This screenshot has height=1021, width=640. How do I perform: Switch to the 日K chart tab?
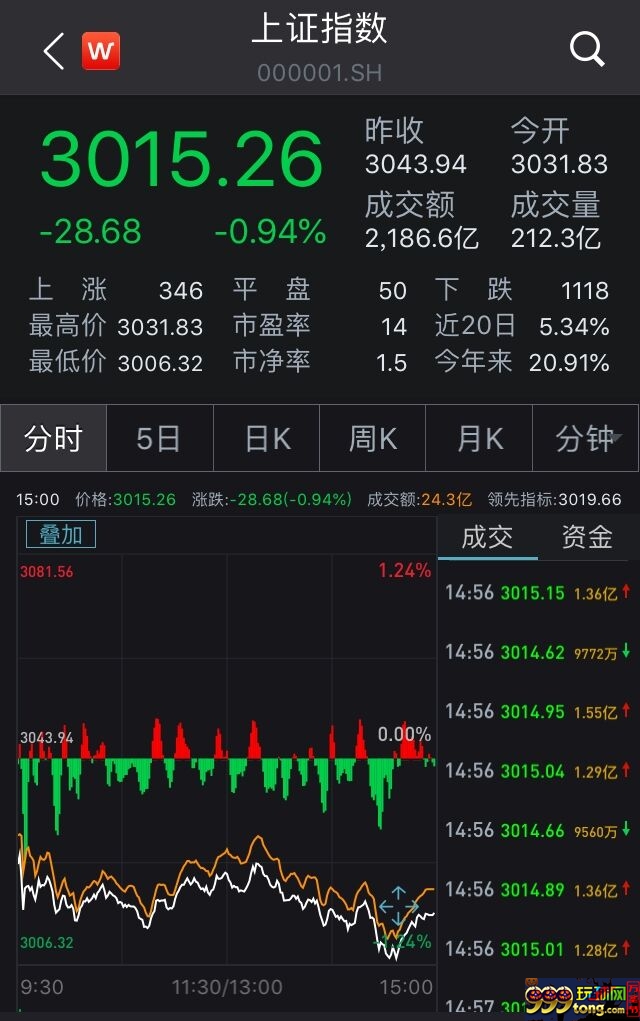pyautogui.click(x=267, y=438)
